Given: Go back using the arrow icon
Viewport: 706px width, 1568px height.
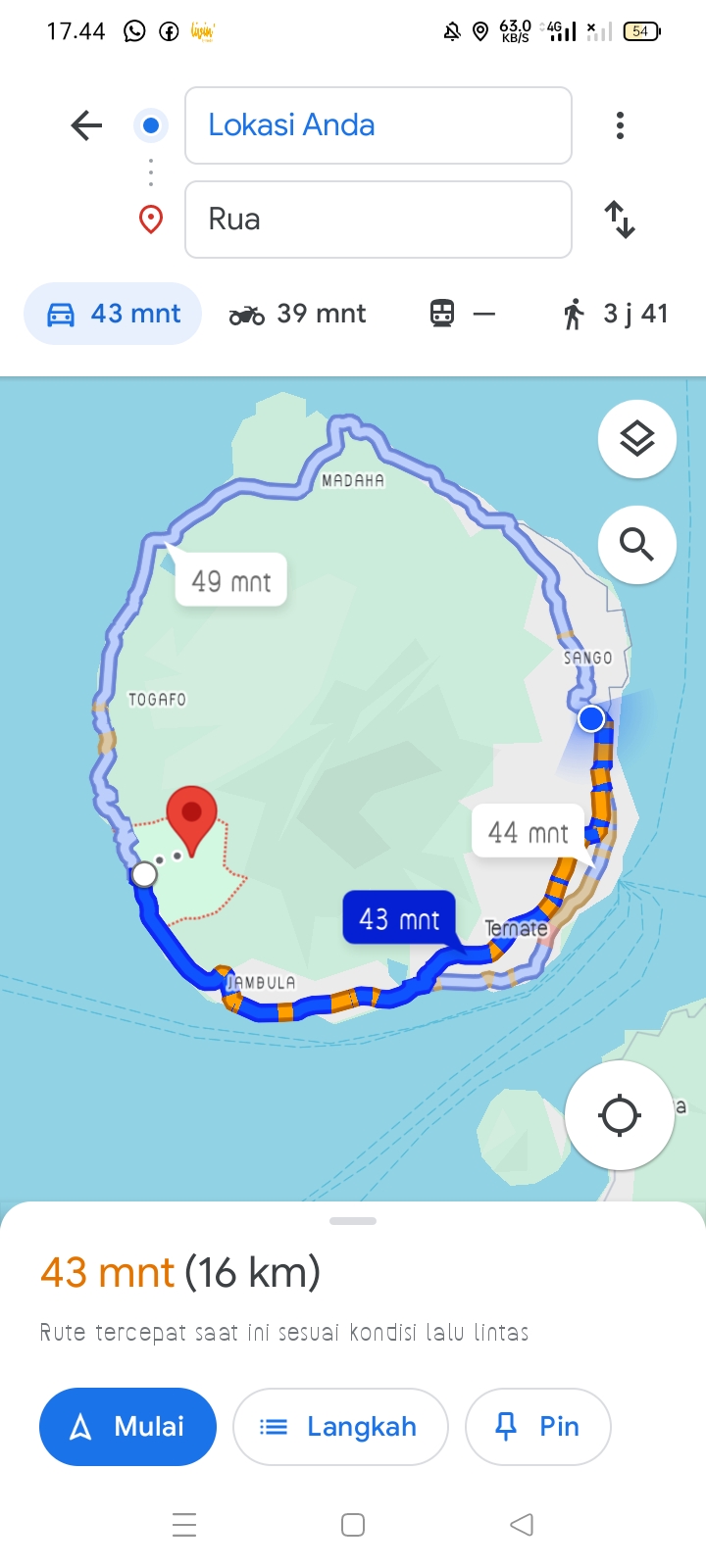Looking at the screenshot, I should tap(86, 125).
